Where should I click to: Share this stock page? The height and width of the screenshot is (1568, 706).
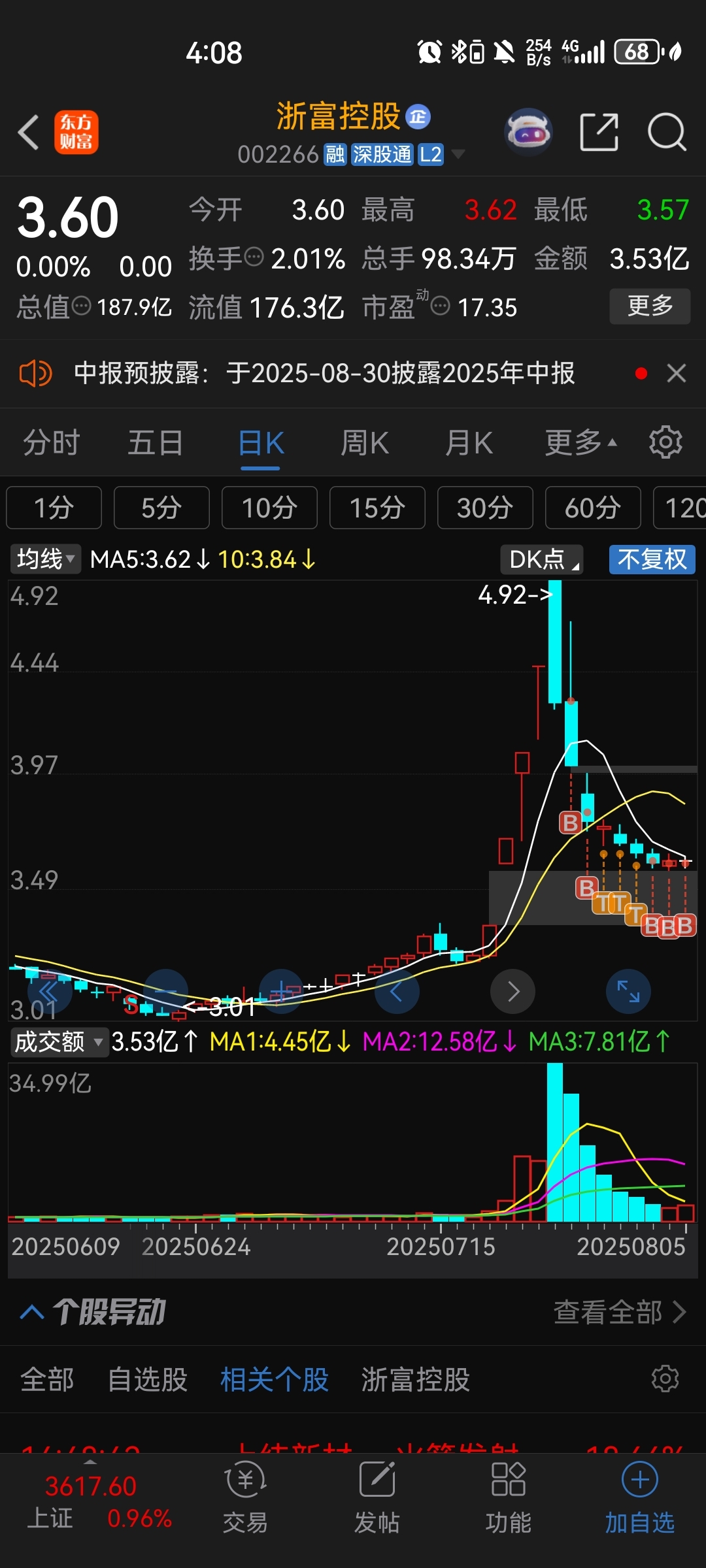tap(599, 132)
